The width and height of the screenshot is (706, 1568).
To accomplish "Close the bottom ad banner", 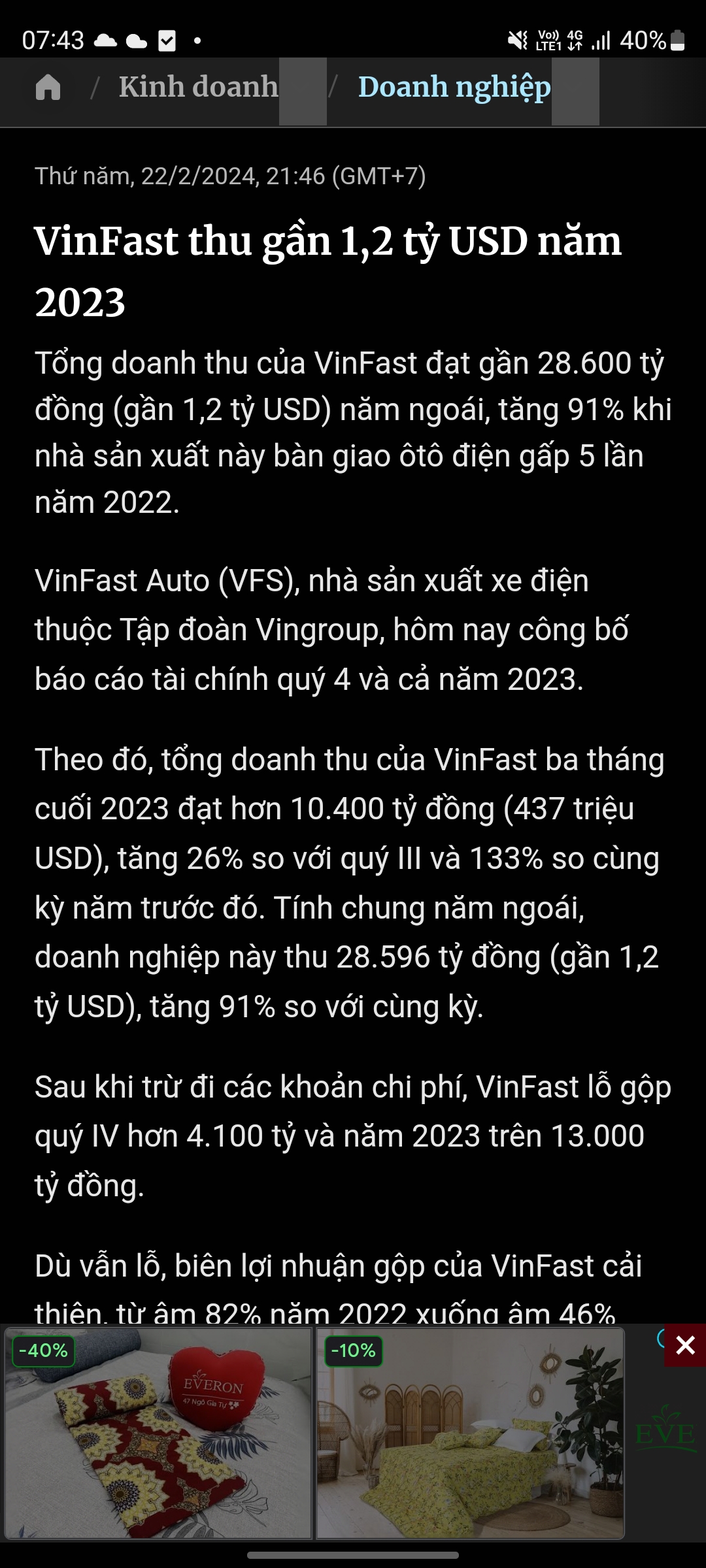I will (684, 1345).
